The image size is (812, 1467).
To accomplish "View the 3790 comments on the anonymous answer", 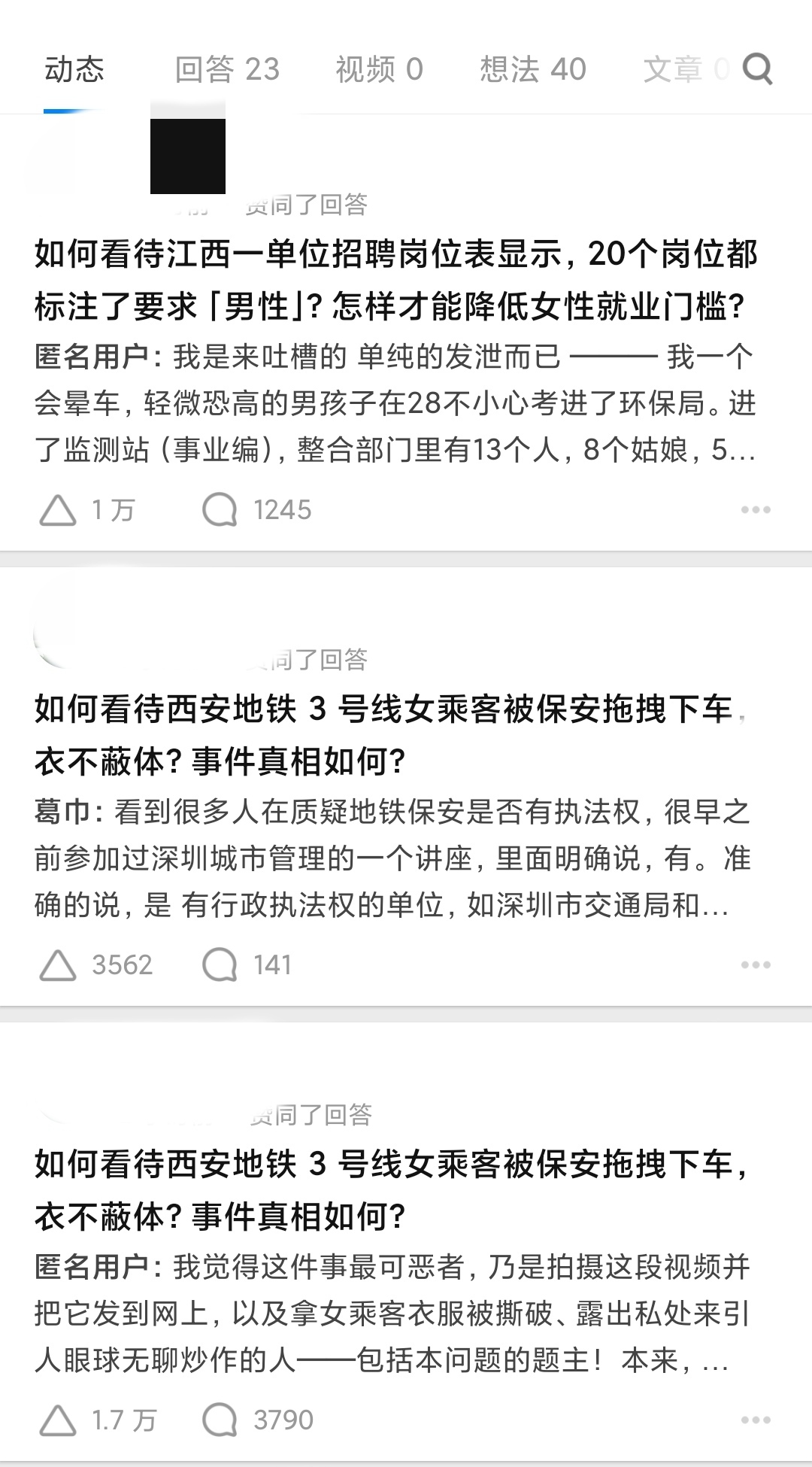I will 220,1420.
